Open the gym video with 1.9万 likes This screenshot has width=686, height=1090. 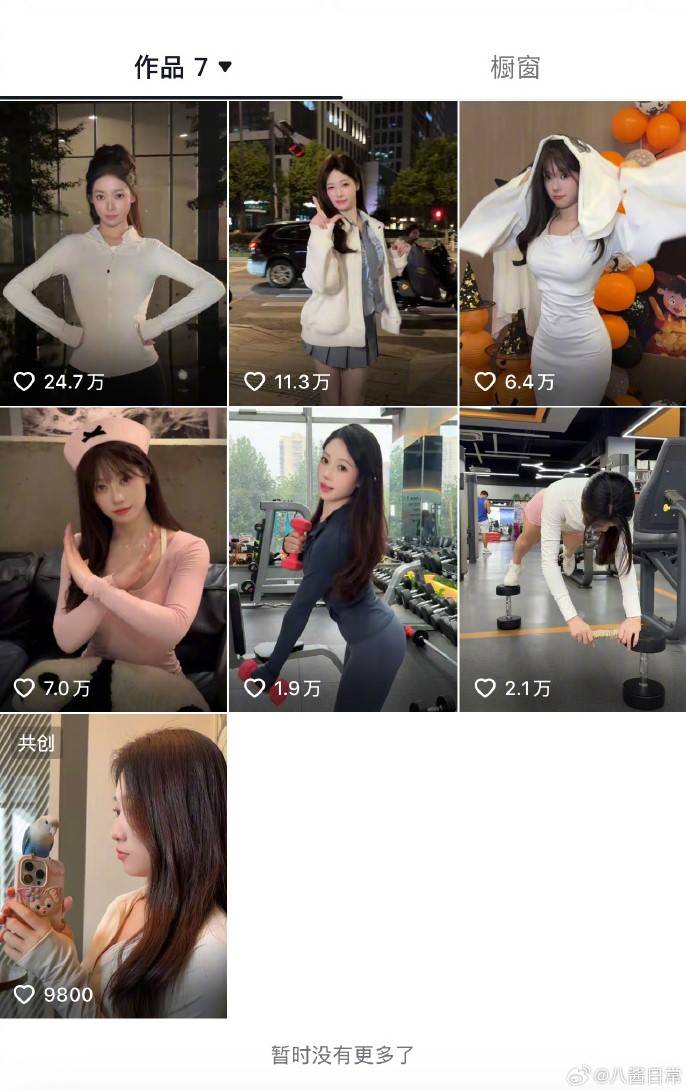[x=342, y=559]
